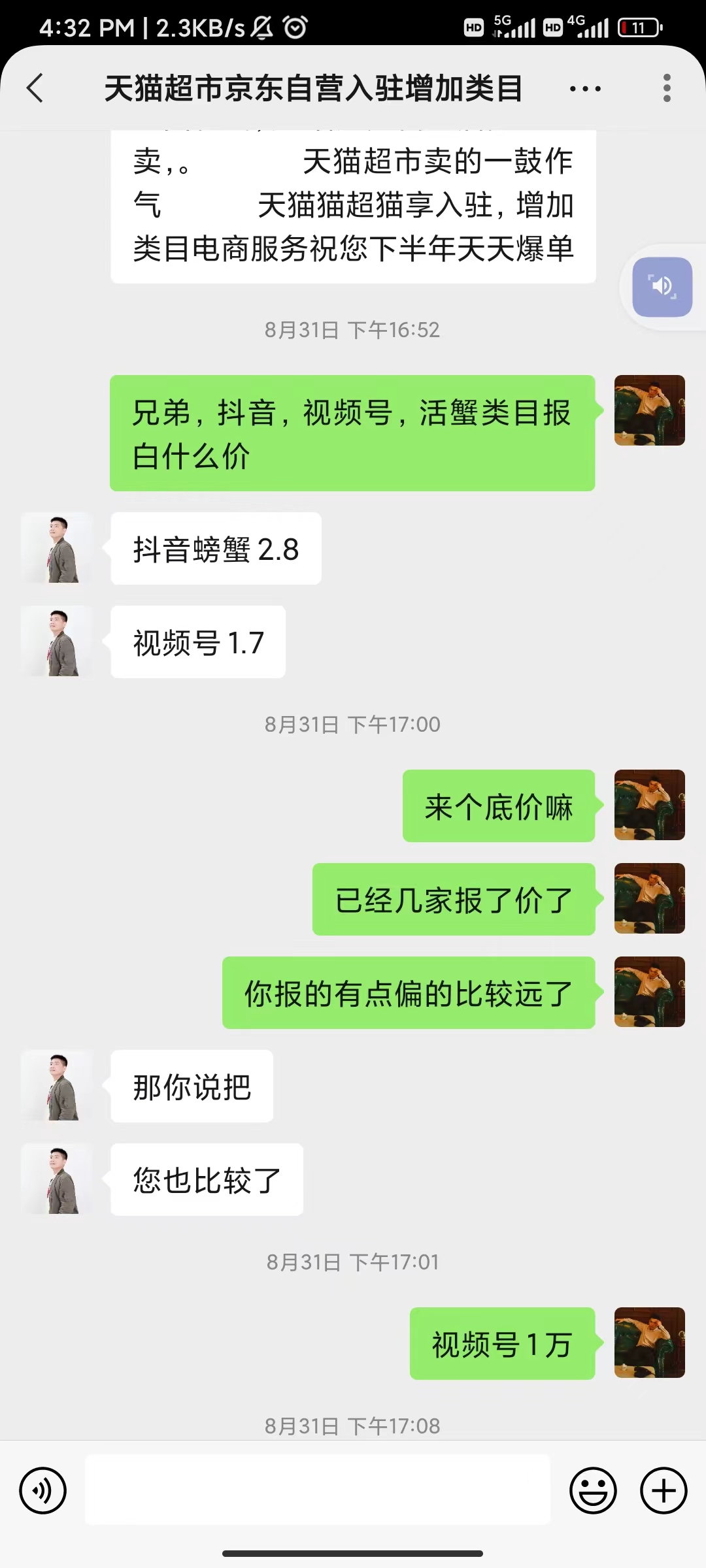Switch to voice message input
This screenshot has height=1568, width=706.
43,1490
